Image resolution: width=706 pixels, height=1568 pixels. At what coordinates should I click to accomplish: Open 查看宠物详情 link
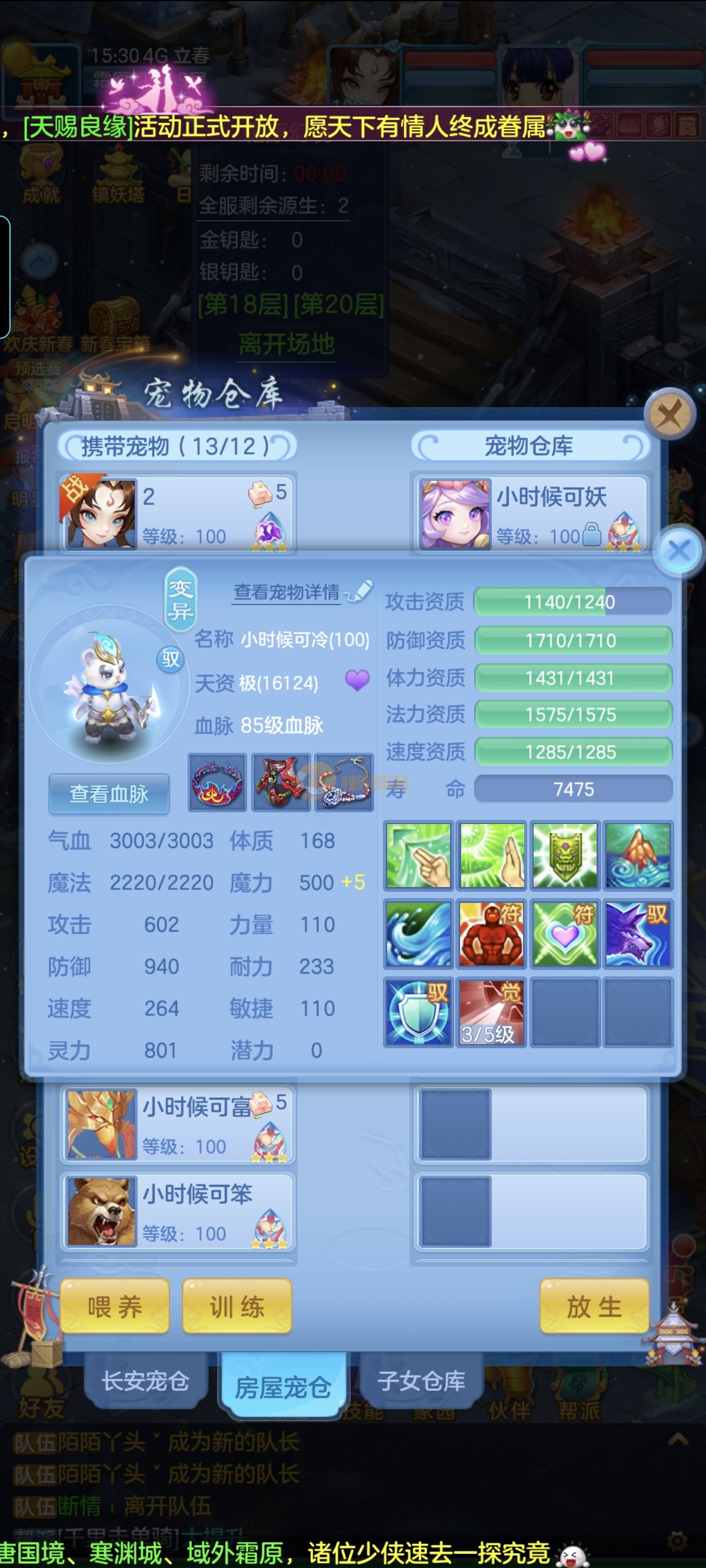pyautogui.click(x=287, y=592)
